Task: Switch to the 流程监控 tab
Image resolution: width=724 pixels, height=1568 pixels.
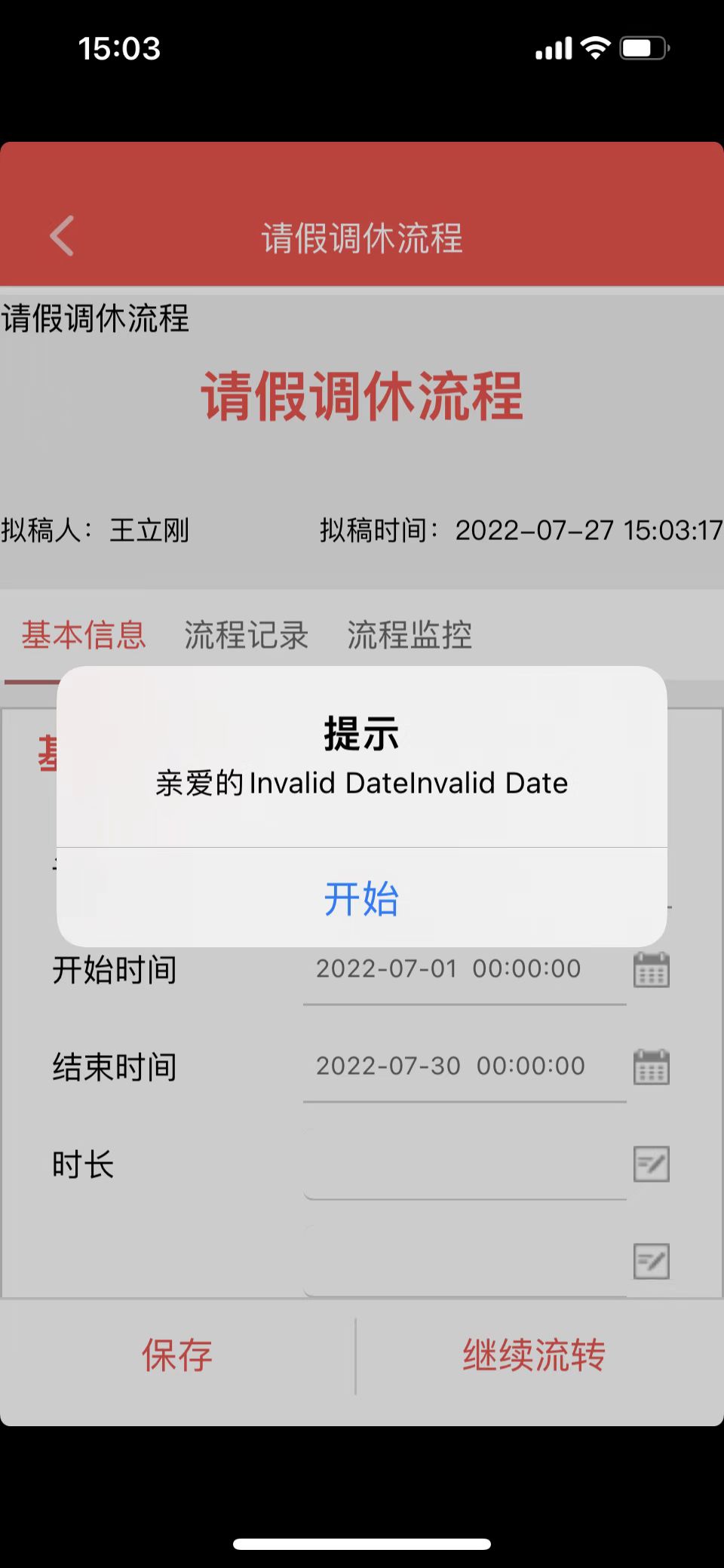Action: (410, 635)
